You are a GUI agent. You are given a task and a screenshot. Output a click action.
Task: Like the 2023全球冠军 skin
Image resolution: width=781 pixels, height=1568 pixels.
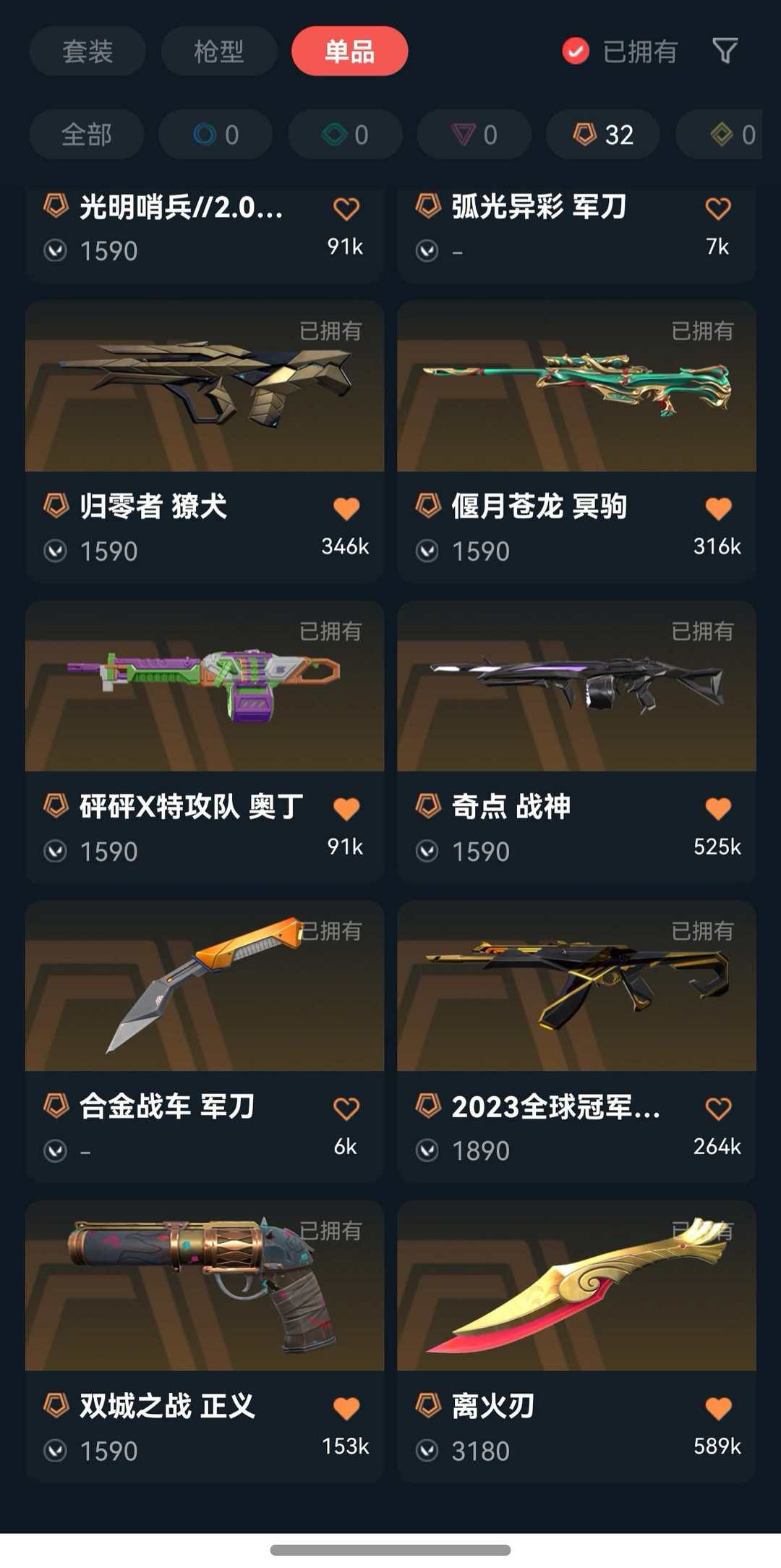click(718, 1109)
